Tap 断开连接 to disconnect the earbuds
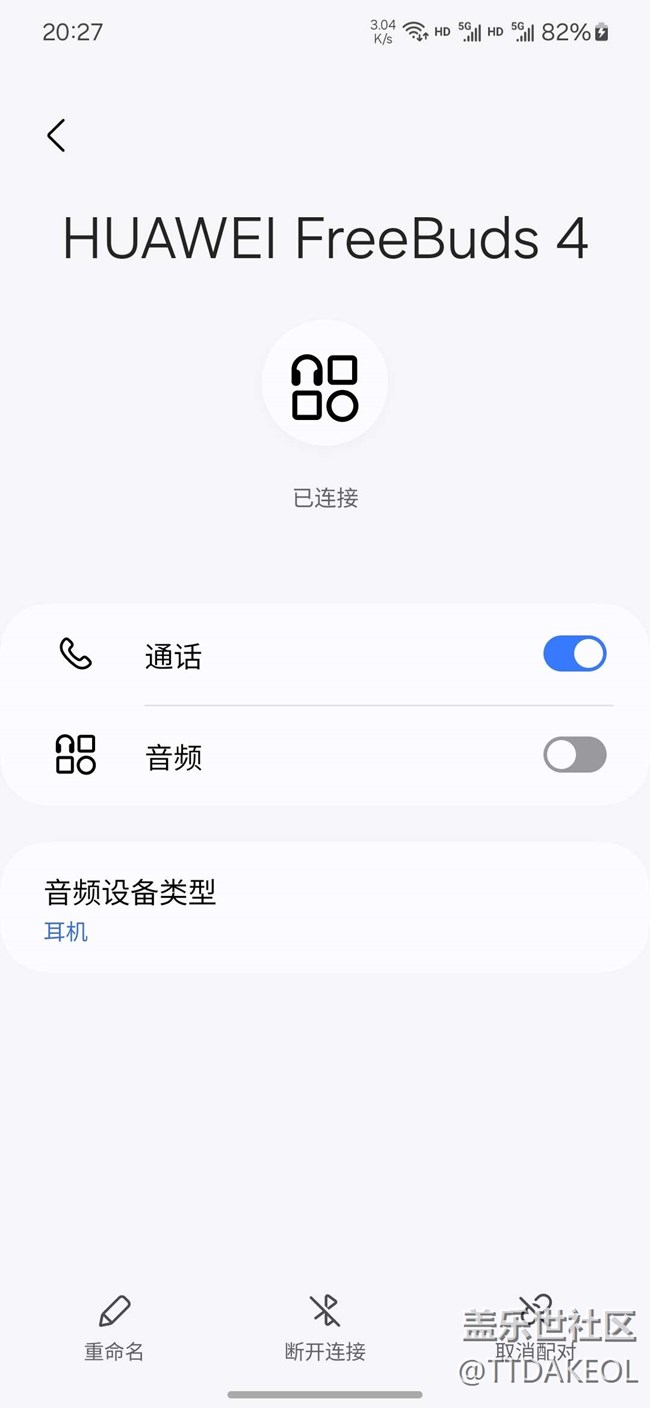Image resolution: width=650 pixels, height=1408 pixels. click(x=325, y=1328)
